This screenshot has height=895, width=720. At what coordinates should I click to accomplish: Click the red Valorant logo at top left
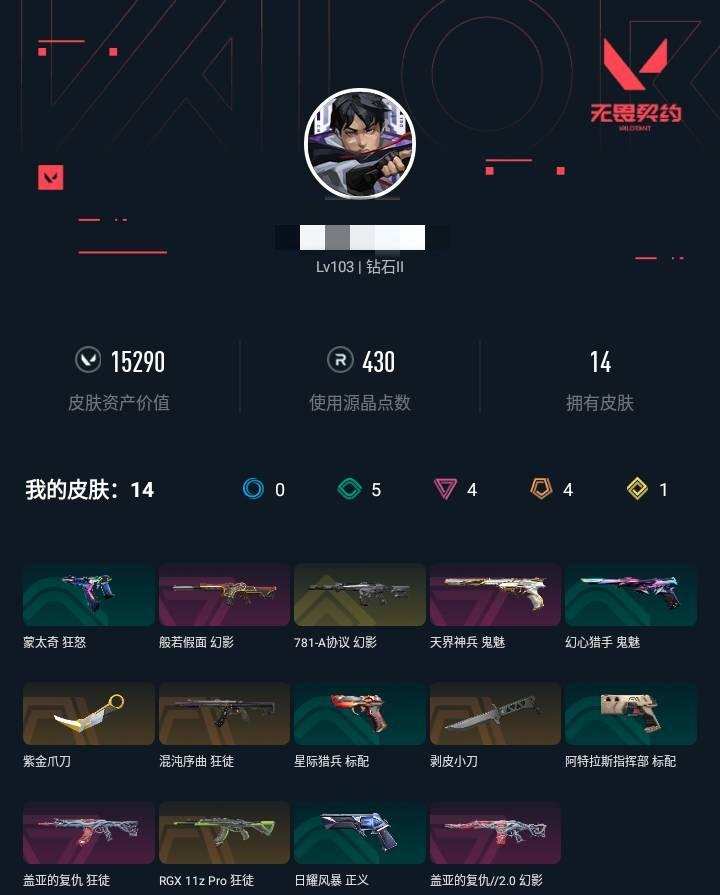pyautogui.click(x=49, y=179)
